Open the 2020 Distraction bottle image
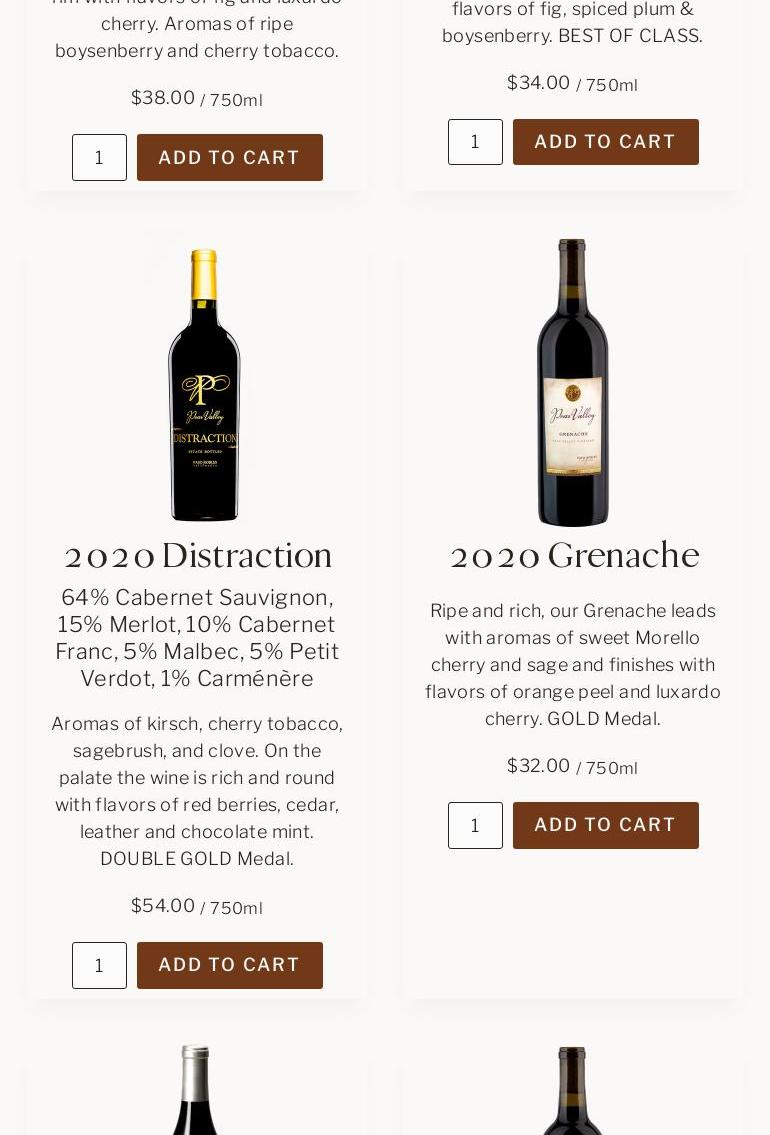This screenshot has height=1135, width=770. [x=204, y=385]
